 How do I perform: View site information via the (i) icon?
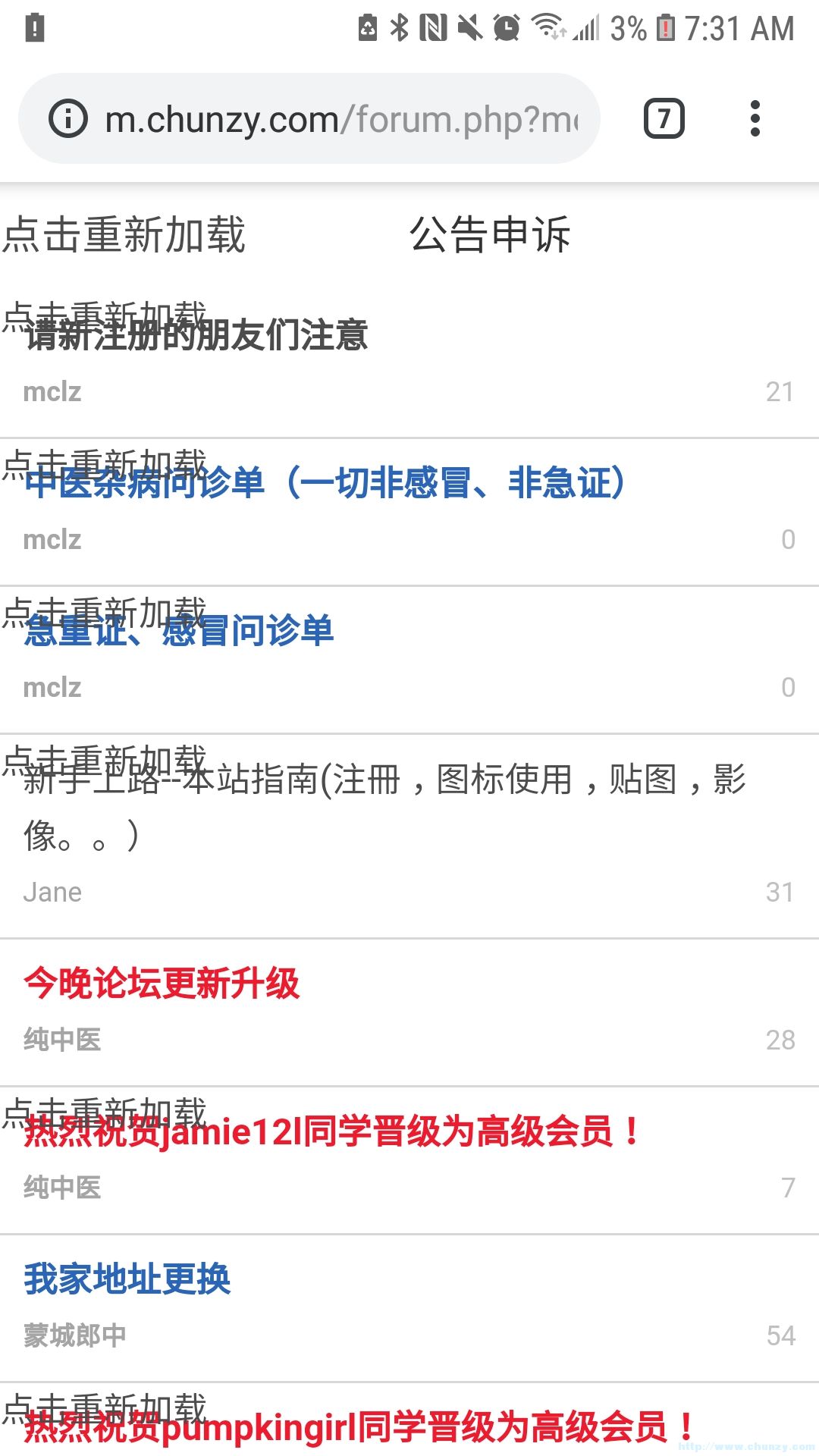click(x=67, y=118)
